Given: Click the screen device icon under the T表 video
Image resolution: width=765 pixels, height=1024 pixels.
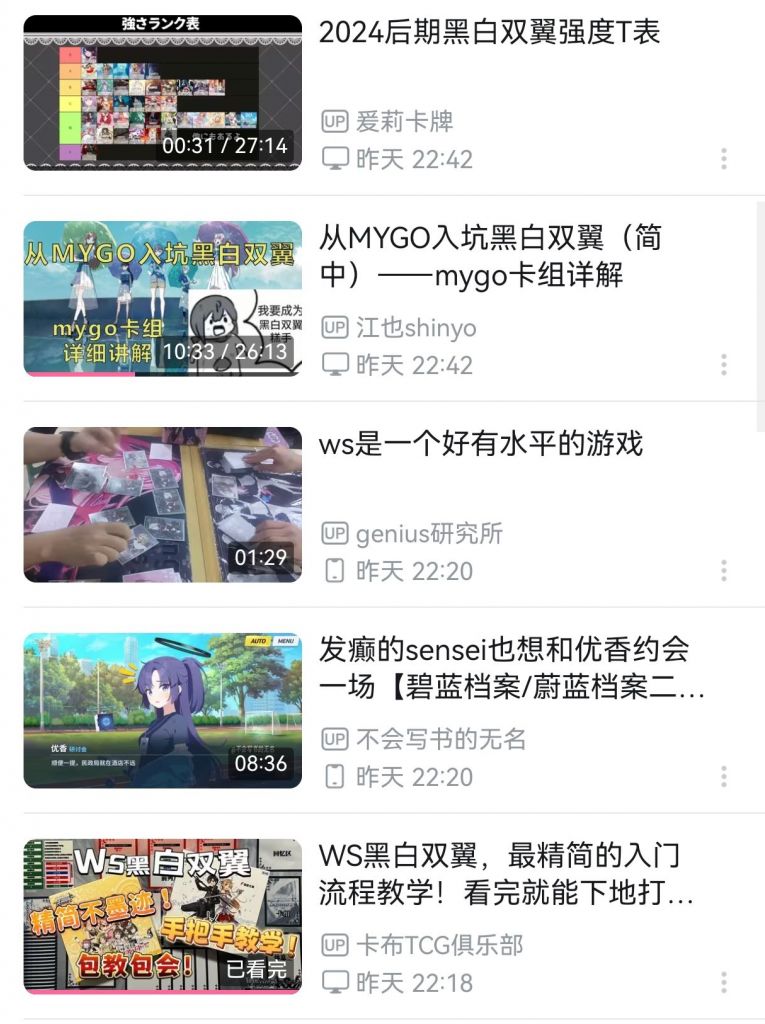Looking at the screenshot, I should pos(335,155).
